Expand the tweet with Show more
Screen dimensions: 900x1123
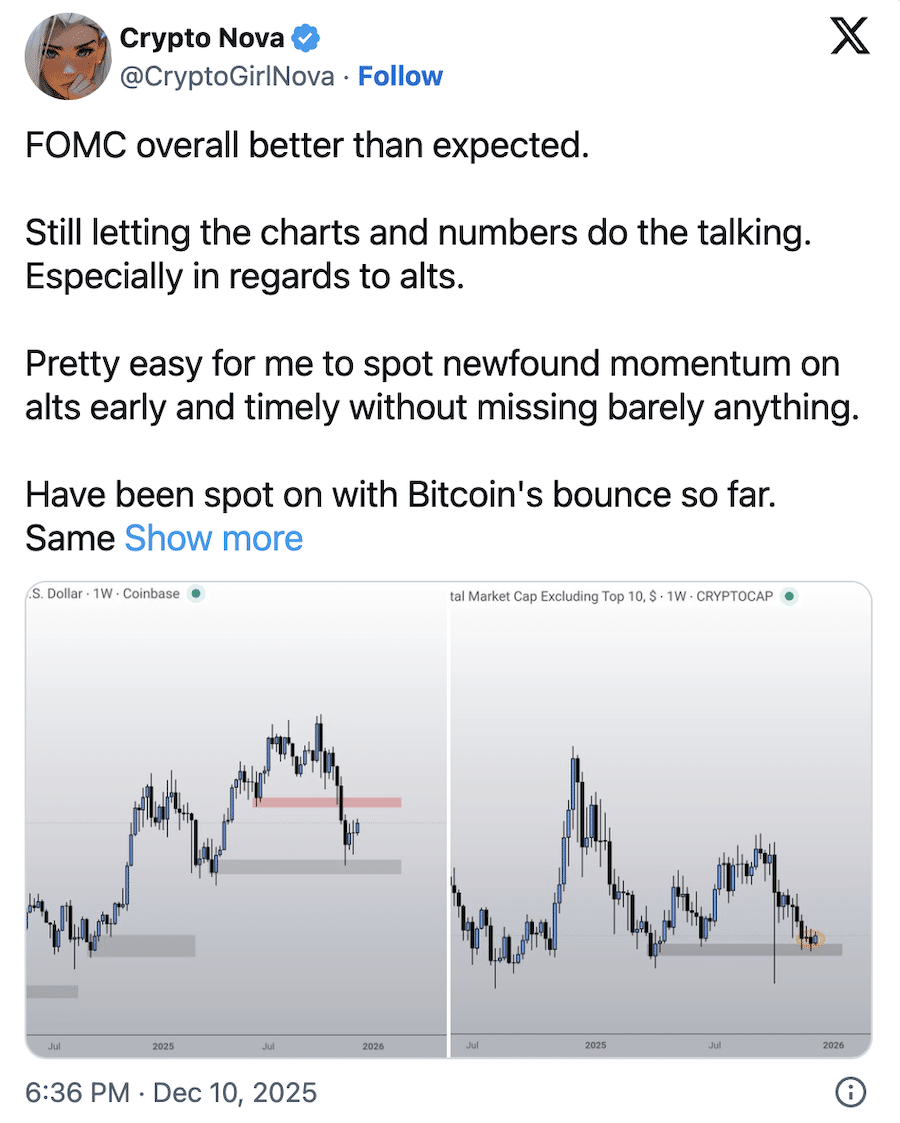(213, 538)
